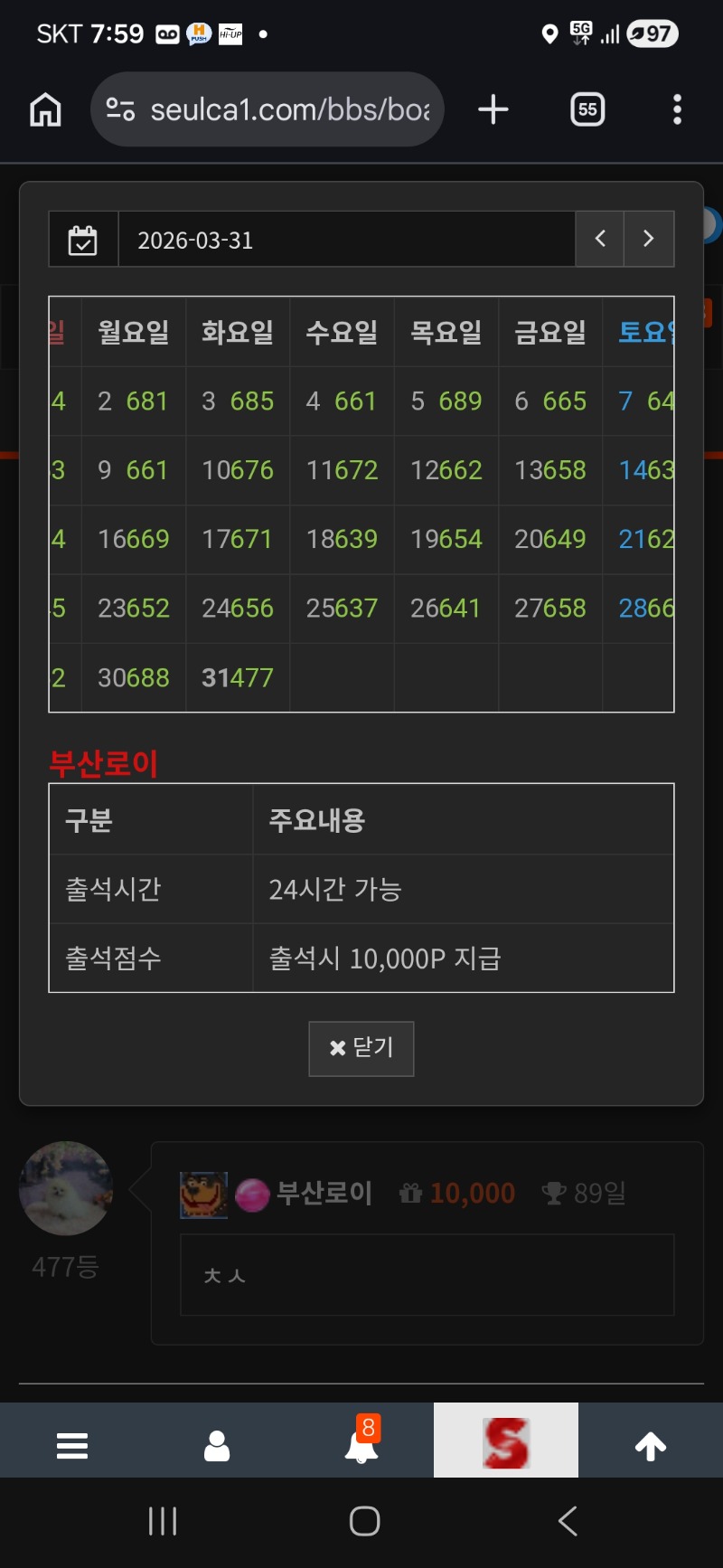
Task: Open the calendar date picker icon
Action: coord(83,240)
